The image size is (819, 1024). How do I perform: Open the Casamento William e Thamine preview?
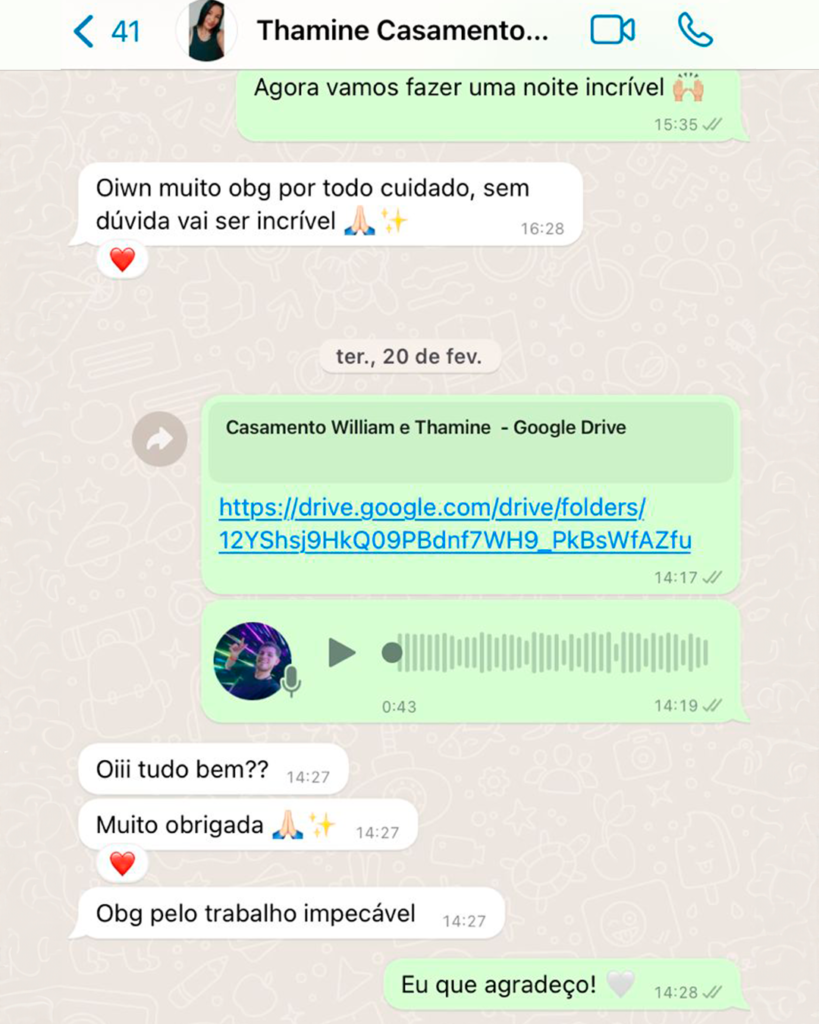470,441
